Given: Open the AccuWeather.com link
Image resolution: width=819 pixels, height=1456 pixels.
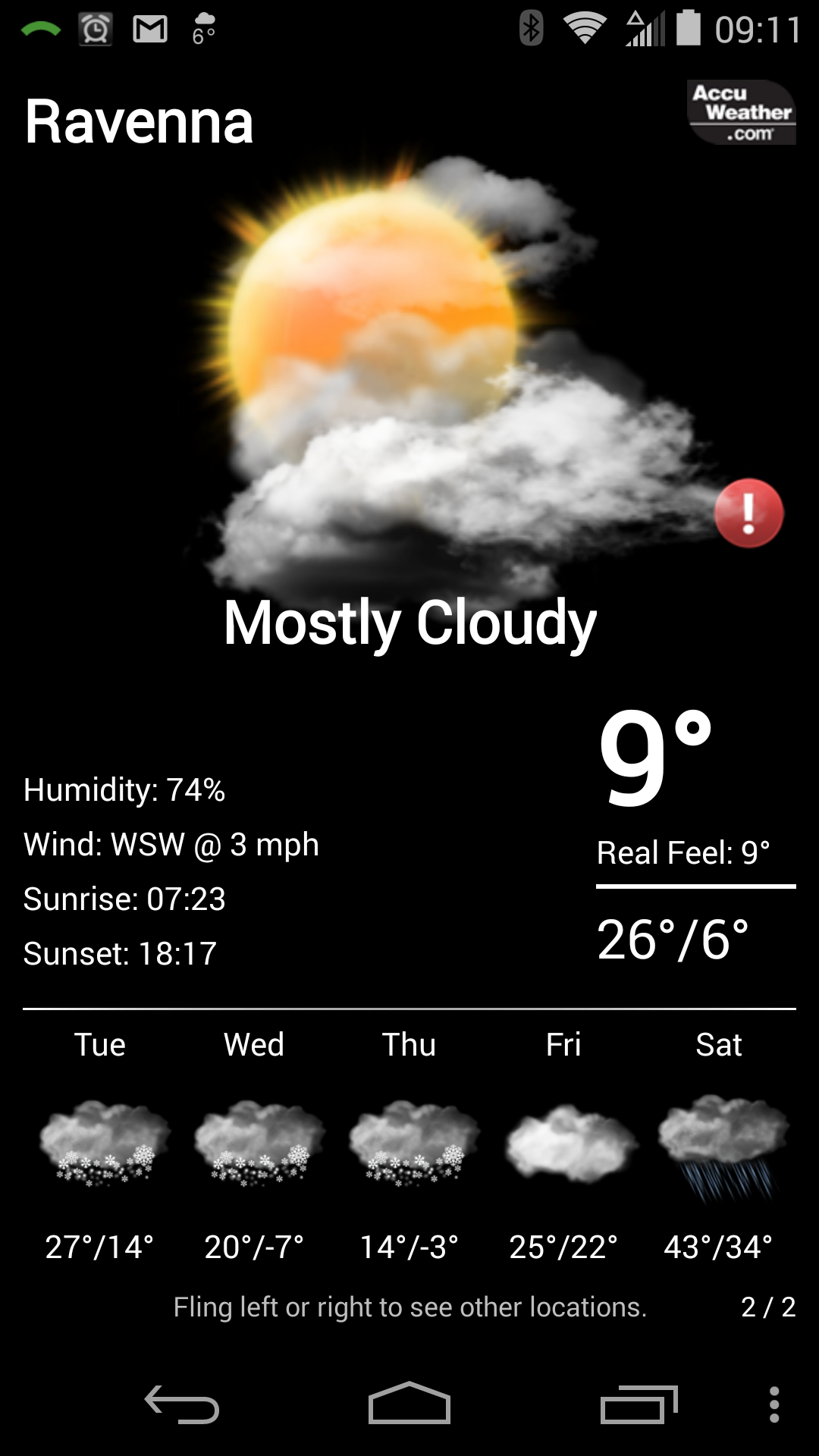Looking at the screenshot, I should click(741, 112).
